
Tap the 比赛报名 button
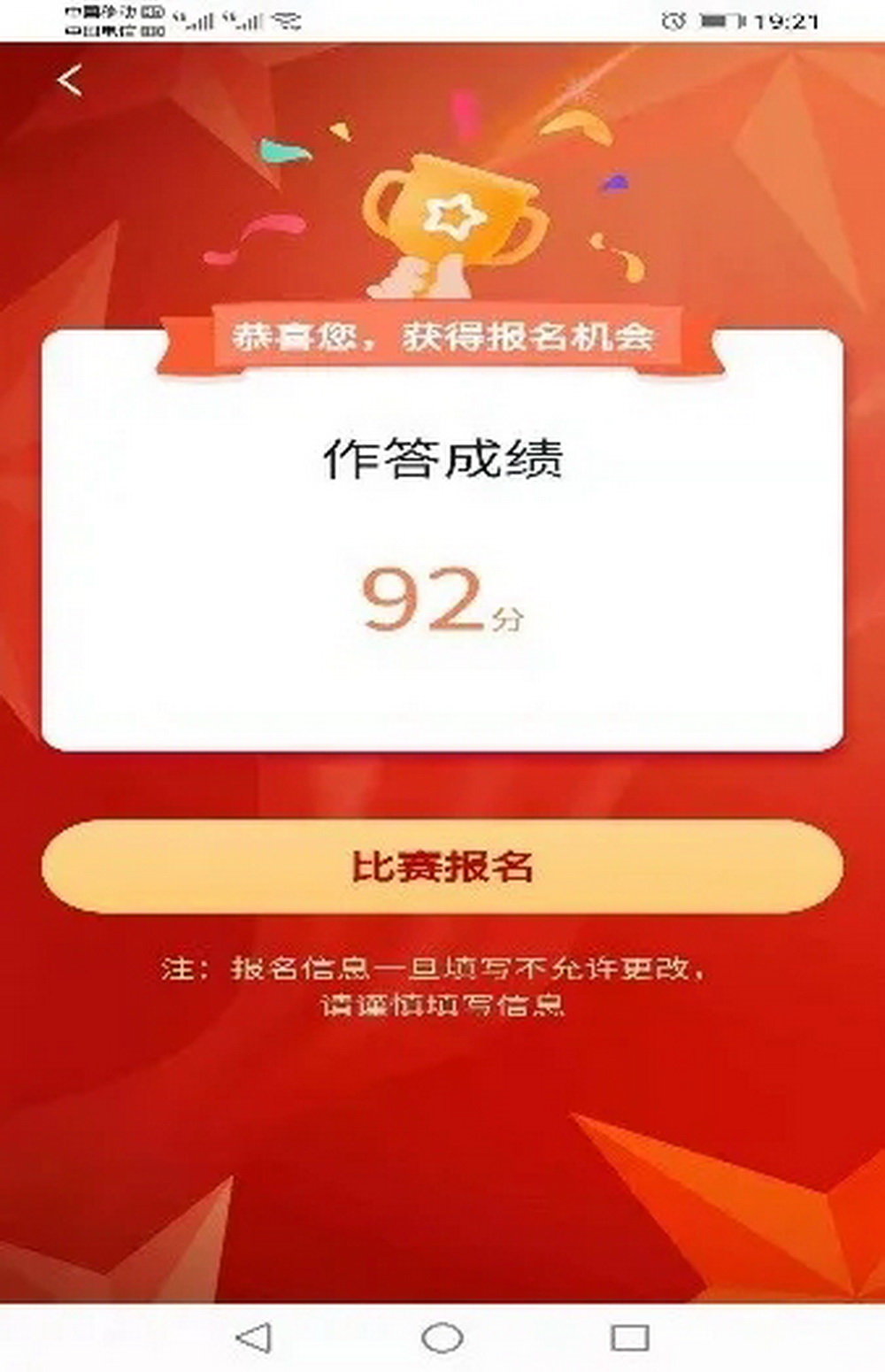pos(442,867)
